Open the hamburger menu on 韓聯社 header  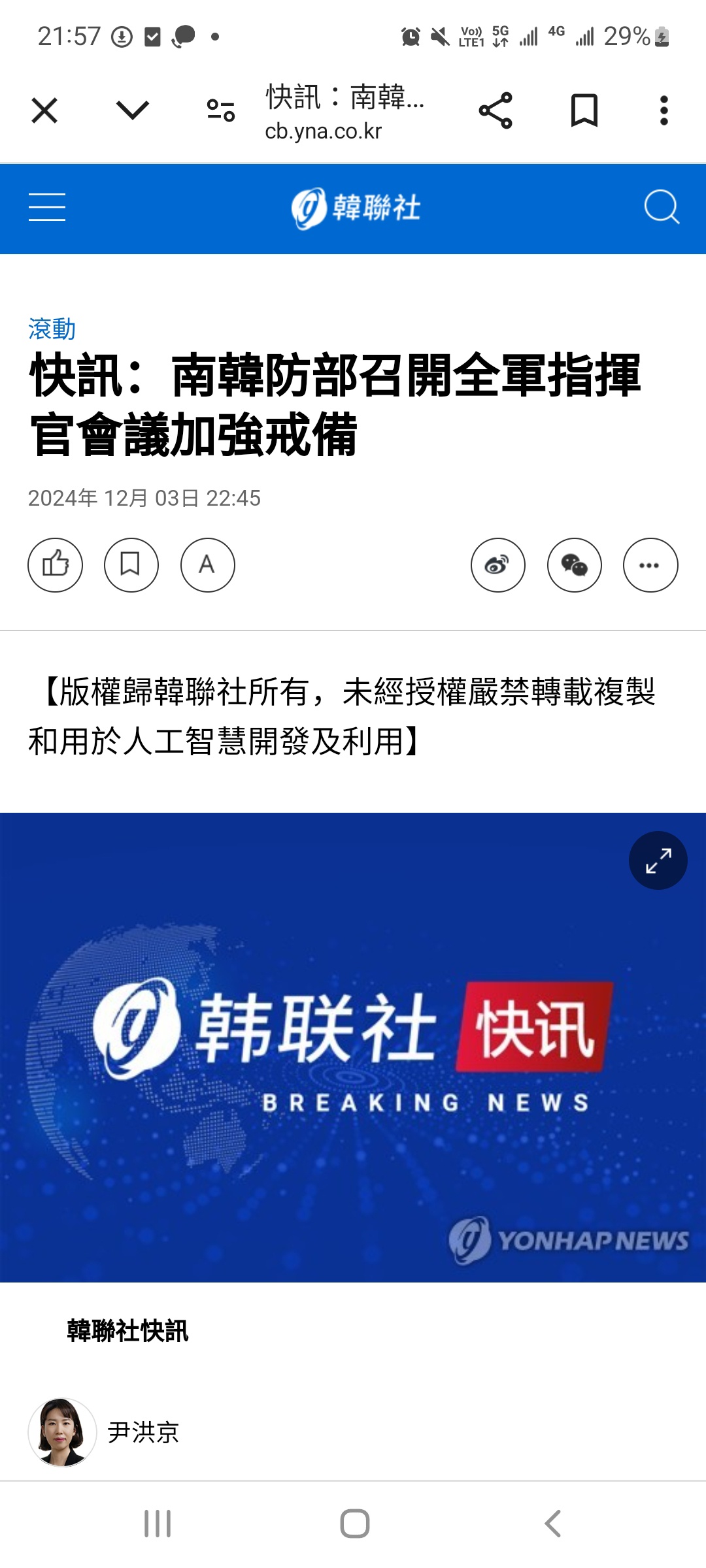point(47,208)
